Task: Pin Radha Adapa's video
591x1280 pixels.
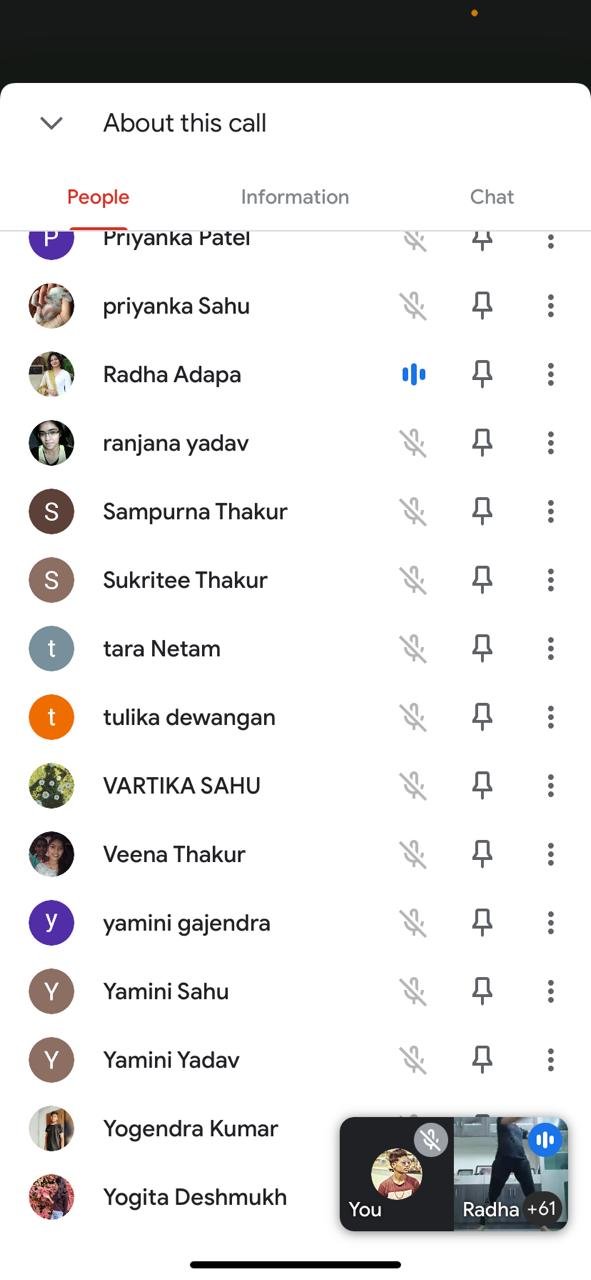Action: click(482, 374)
